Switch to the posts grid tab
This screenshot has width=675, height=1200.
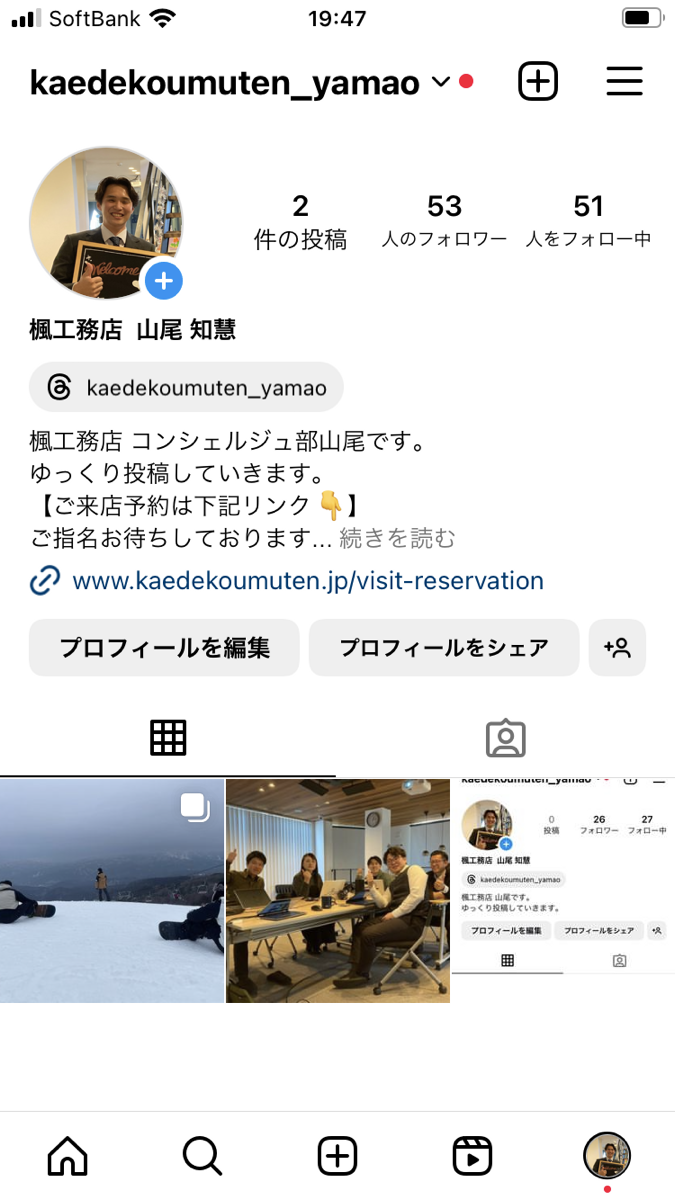pos(168,738)
